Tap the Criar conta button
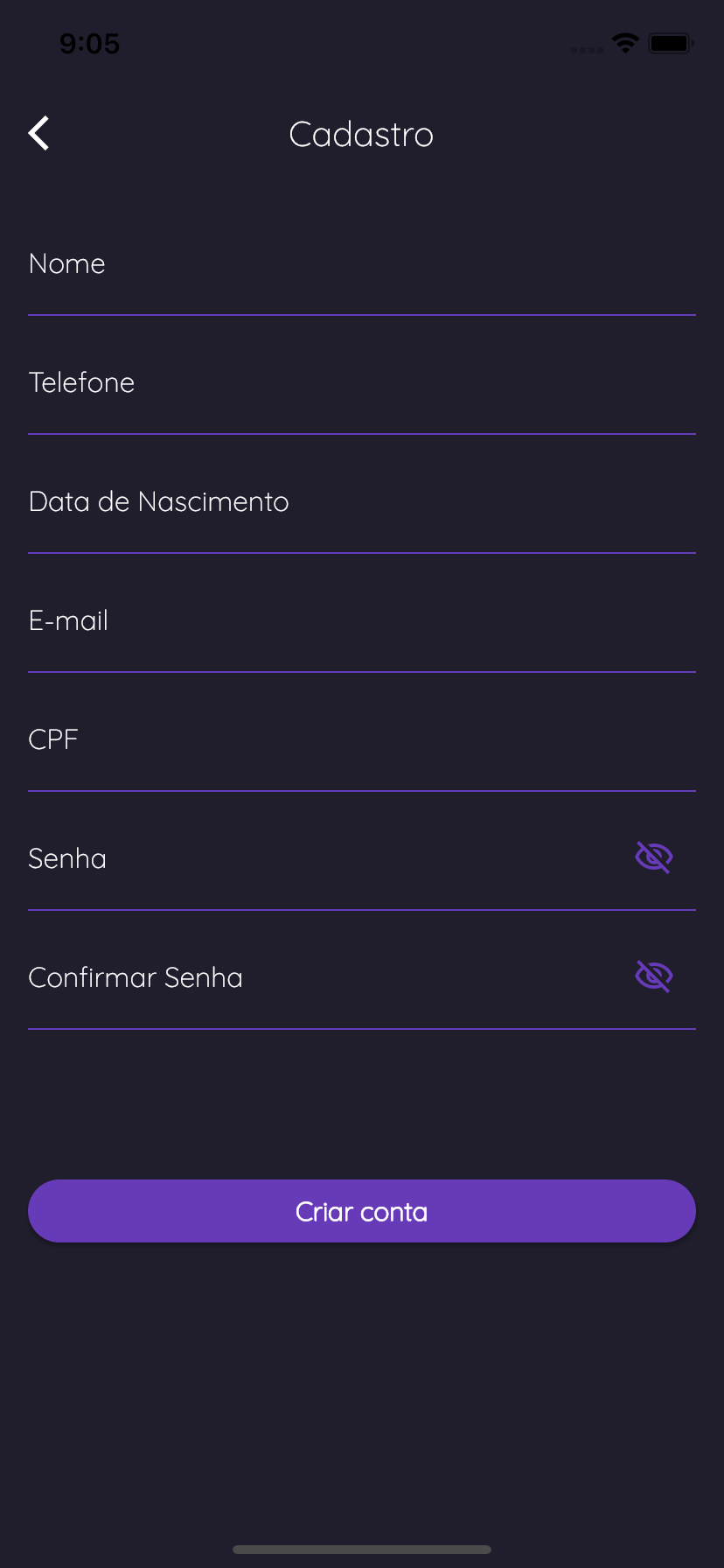The image size is (724, 1568). click(x=362, y=1211)
